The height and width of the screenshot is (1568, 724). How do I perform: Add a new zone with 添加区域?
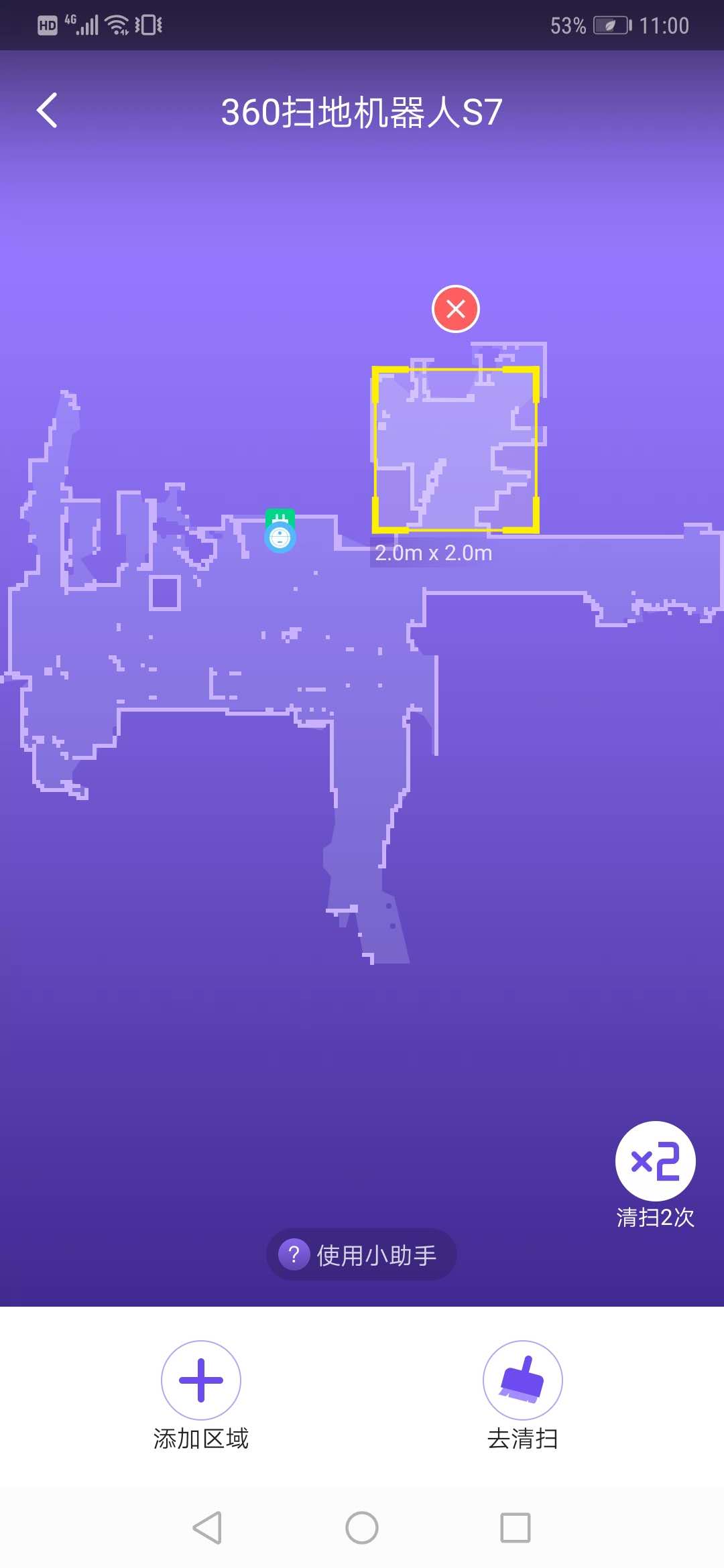coord(201,1380)
